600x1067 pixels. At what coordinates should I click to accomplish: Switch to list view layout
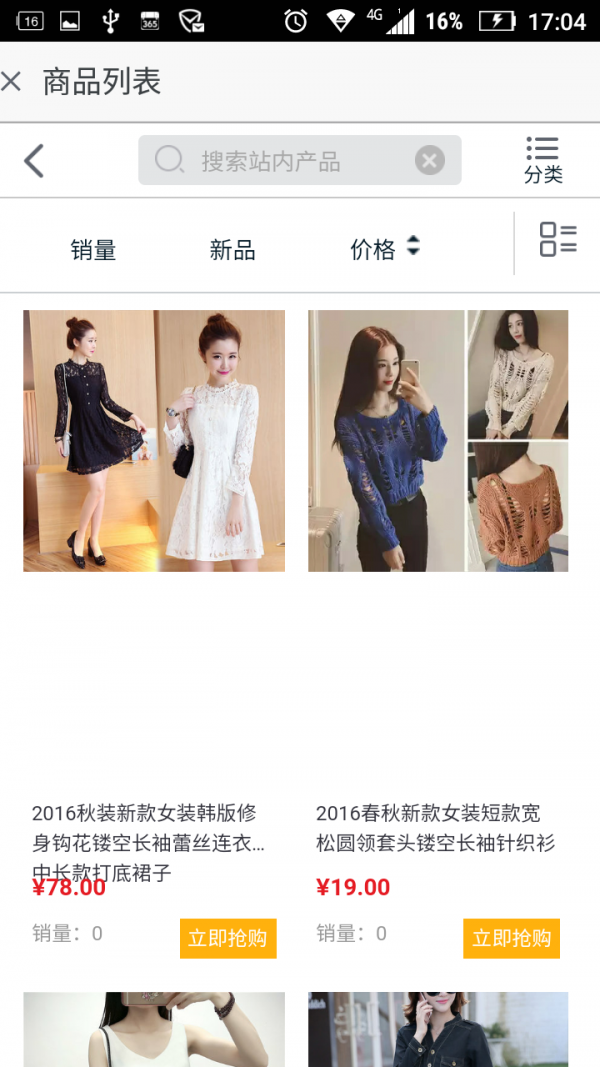pyautogui.click(x=558, y=240)
